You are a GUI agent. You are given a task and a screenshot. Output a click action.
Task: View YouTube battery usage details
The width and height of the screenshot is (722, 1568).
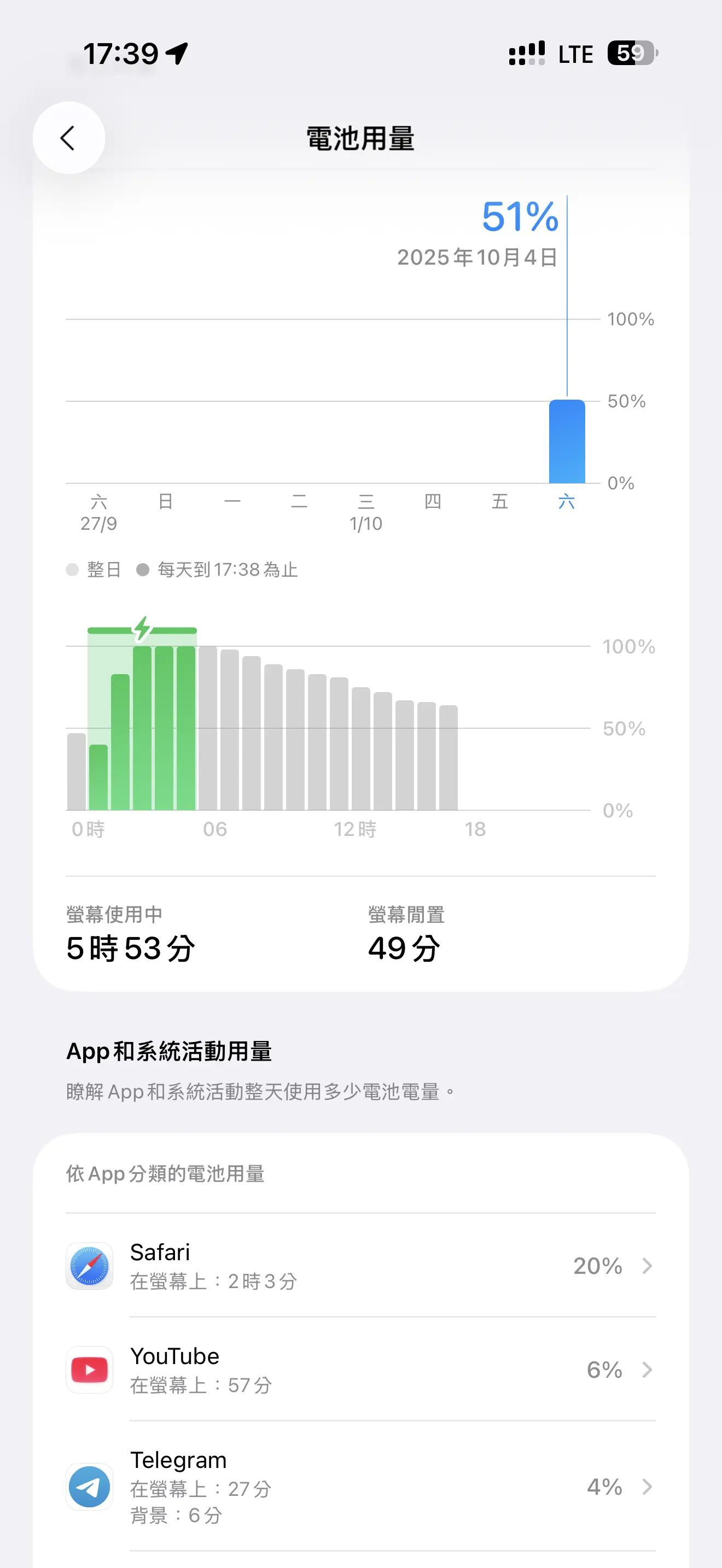[x=360, y=1370]
